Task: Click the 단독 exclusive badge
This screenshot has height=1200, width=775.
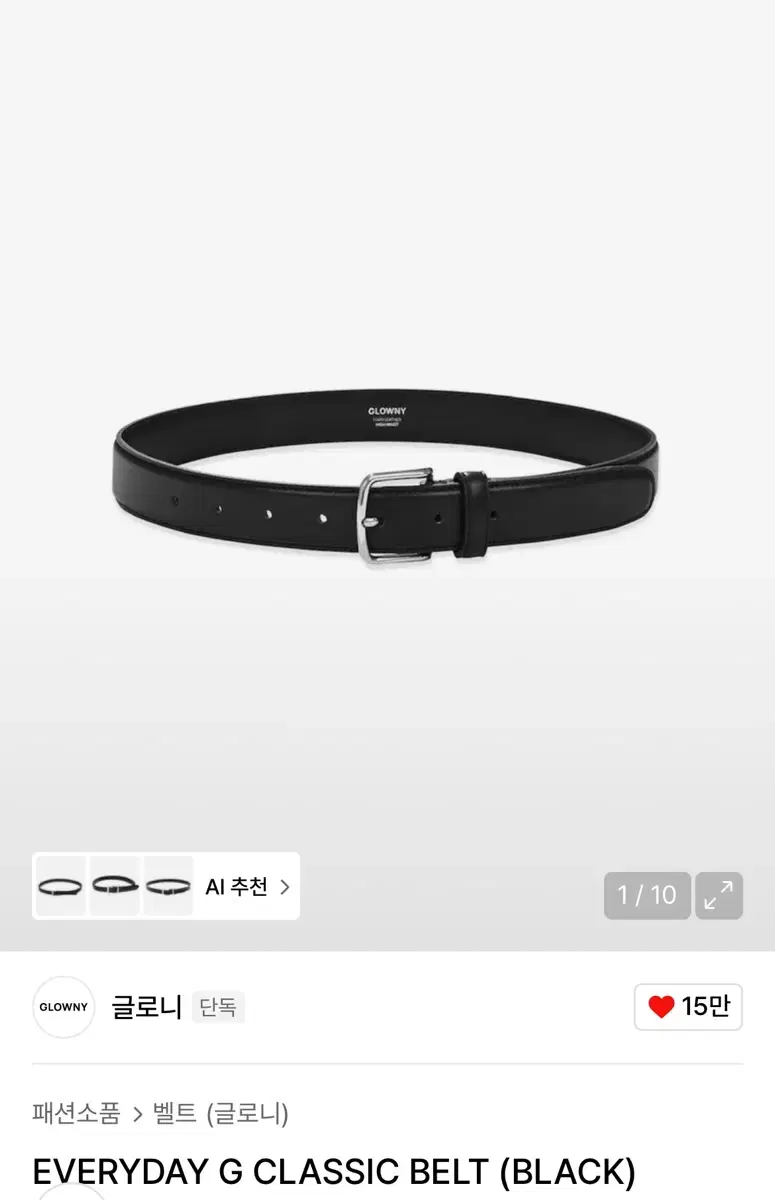Action: tap(218, 1008)
